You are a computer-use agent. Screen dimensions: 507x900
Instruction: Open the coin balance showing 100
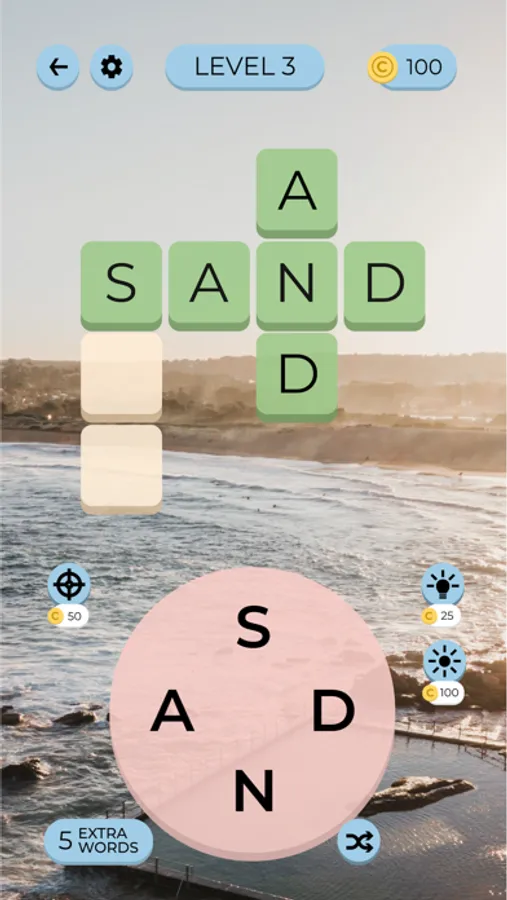coord(412,67)
